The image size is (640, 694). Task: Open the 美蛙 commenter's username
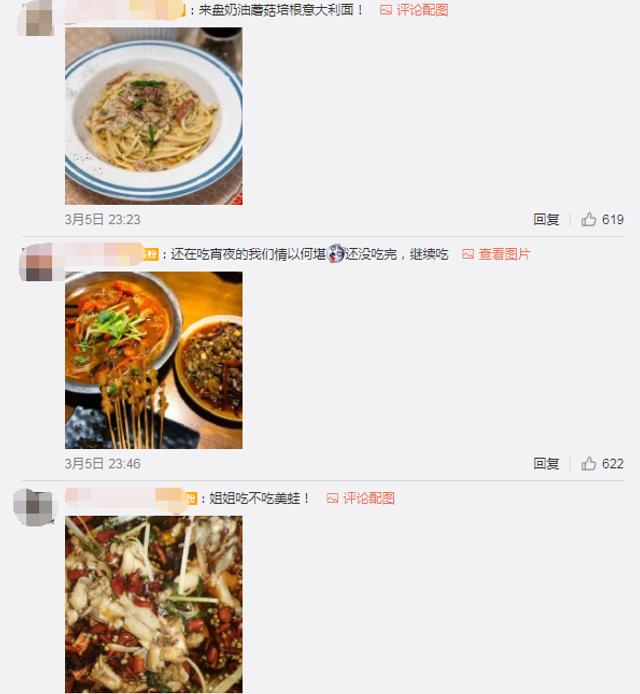click(124, 497)
